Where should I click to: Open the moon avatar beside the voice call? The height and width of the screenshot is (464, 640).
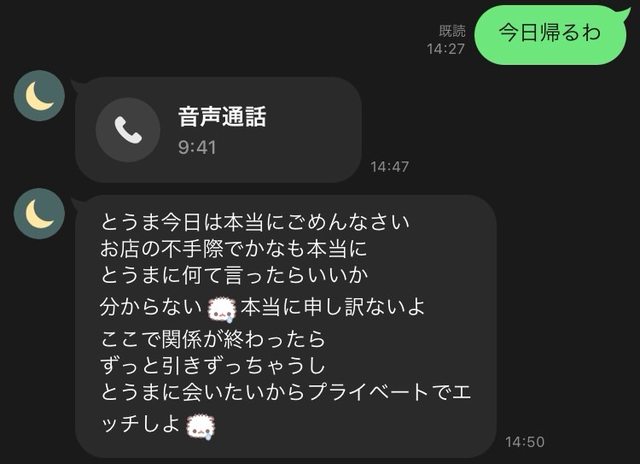tap(39, 97)
